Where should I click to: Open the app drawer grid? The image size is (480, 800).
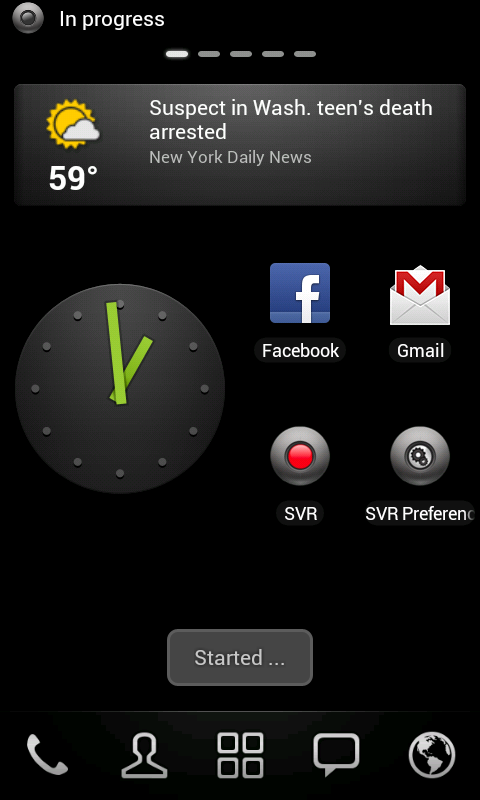coord(240,755)
